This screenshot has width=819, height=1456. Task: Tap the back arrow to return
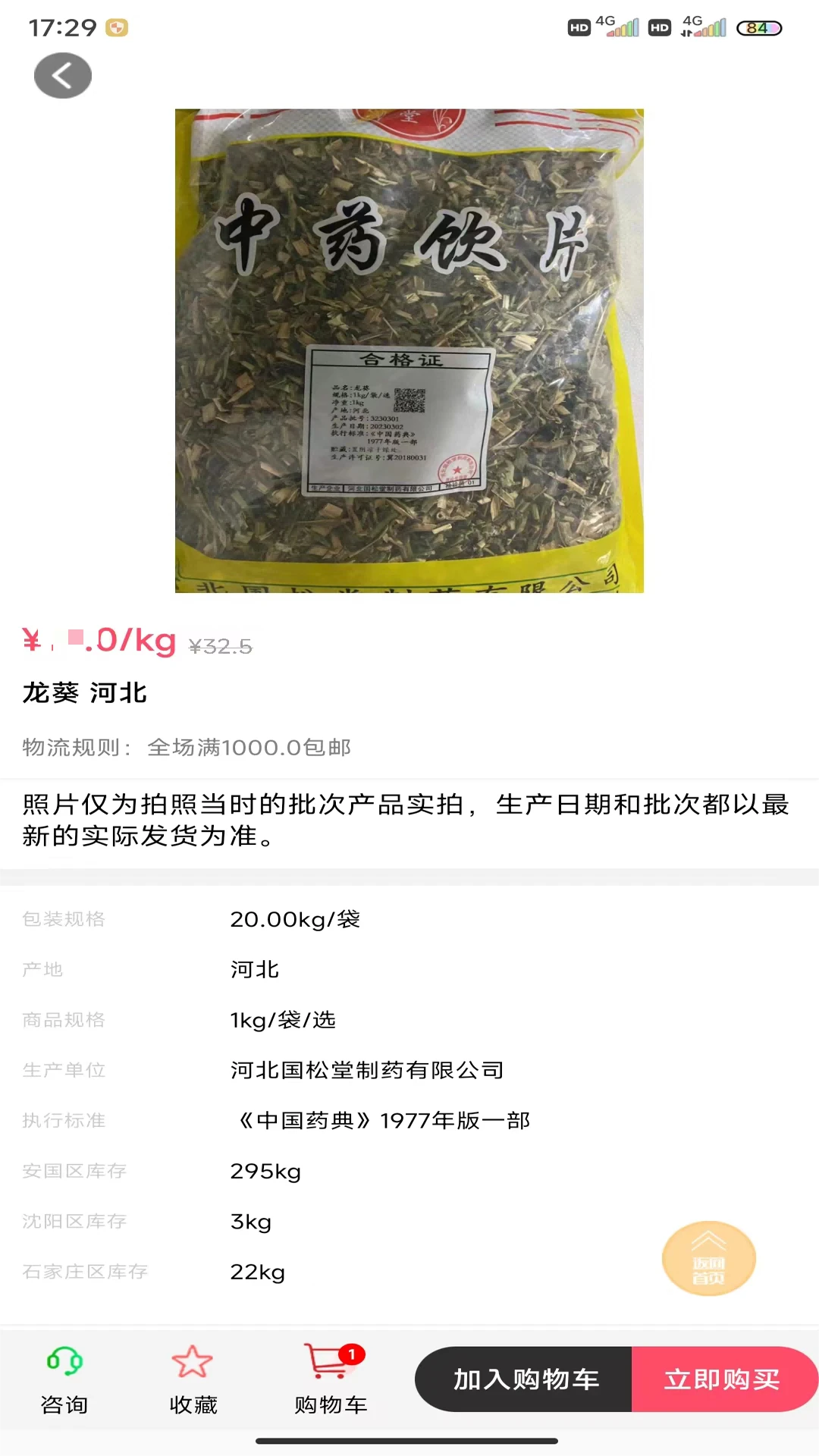[x=63, y=75]
